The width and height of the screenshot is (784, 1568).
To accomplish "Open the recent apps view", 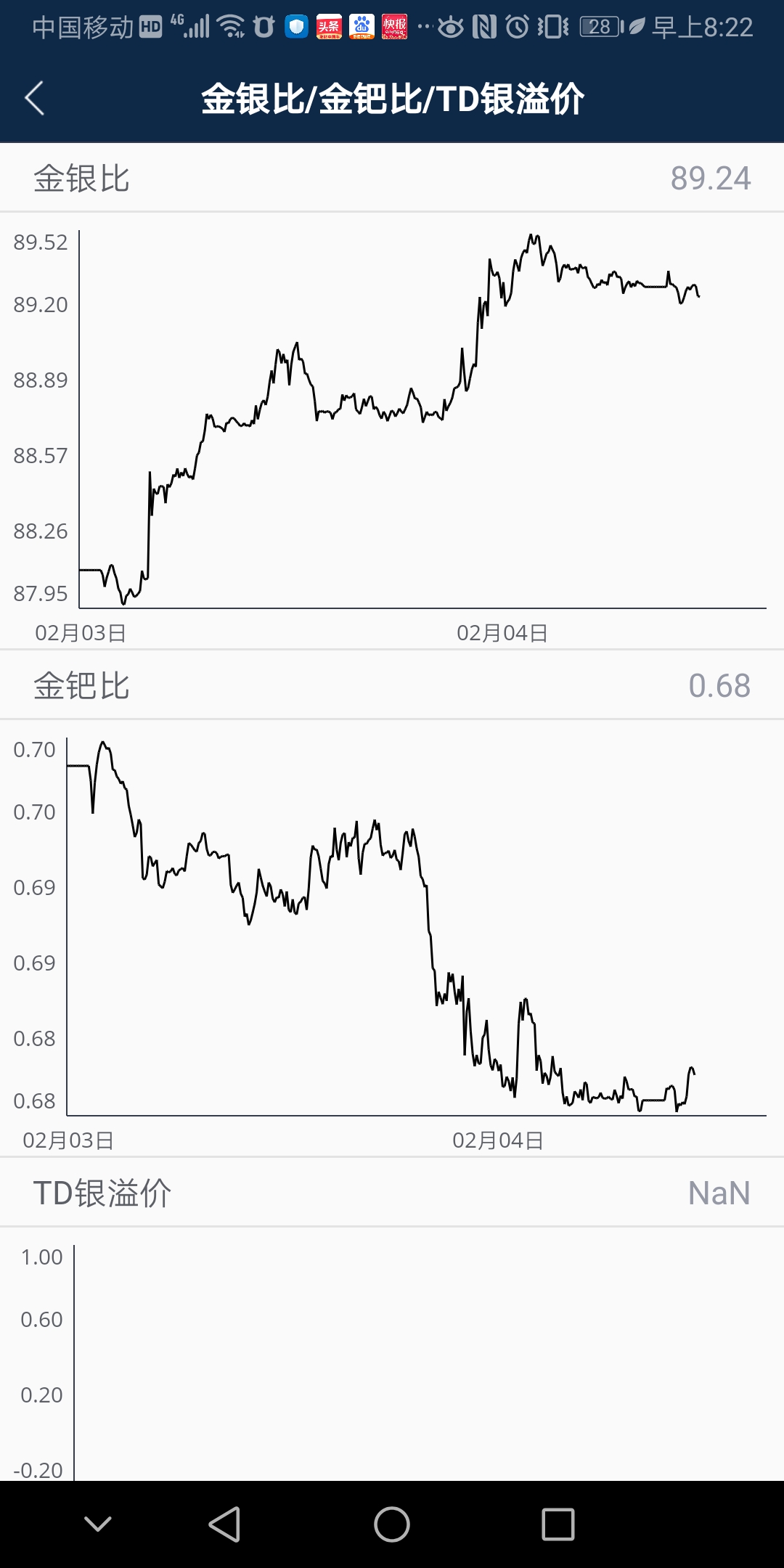I will click(x=558, y=1524).
